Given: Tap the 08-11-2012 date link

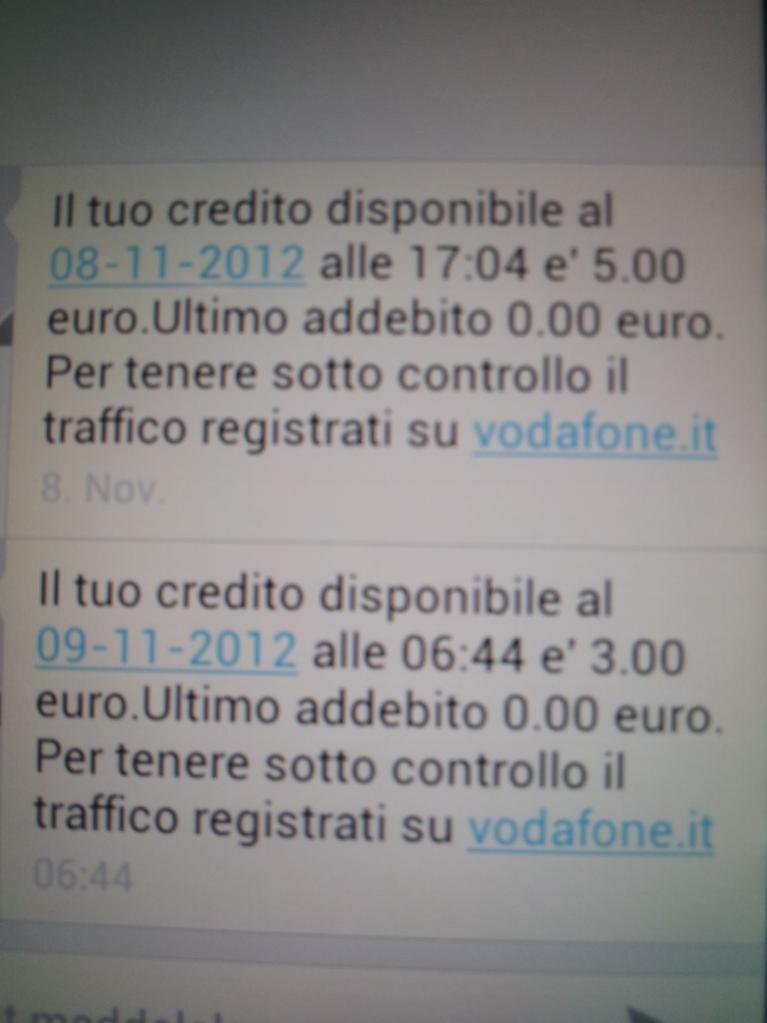Looking at the screenshot, I should (176, 265).
